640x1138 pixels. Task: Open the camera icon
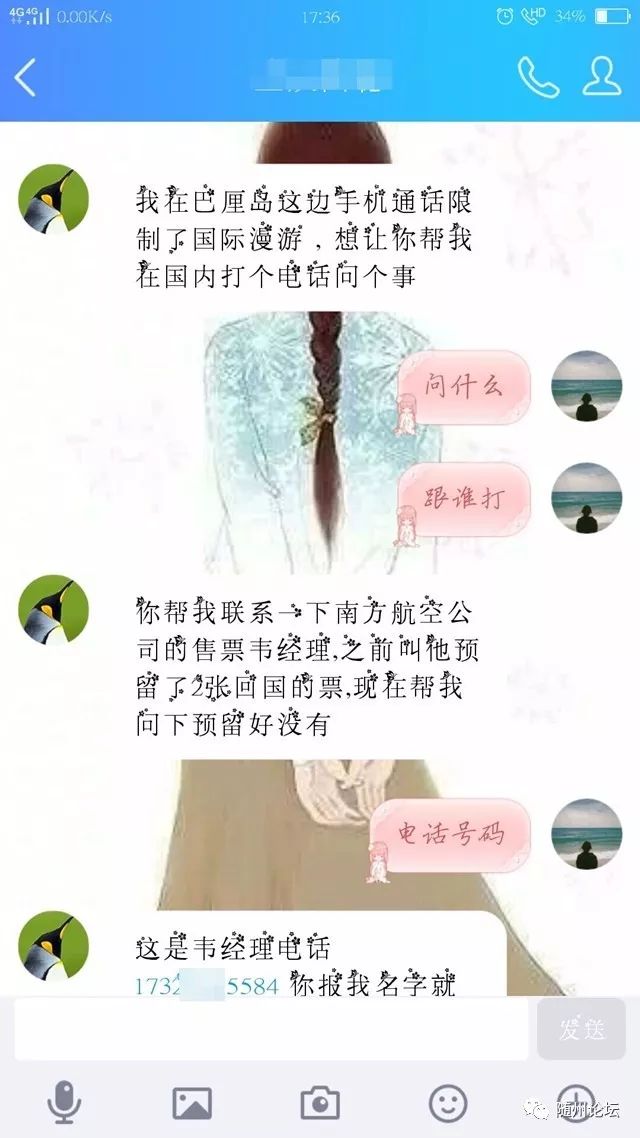tap(320, 1103)
